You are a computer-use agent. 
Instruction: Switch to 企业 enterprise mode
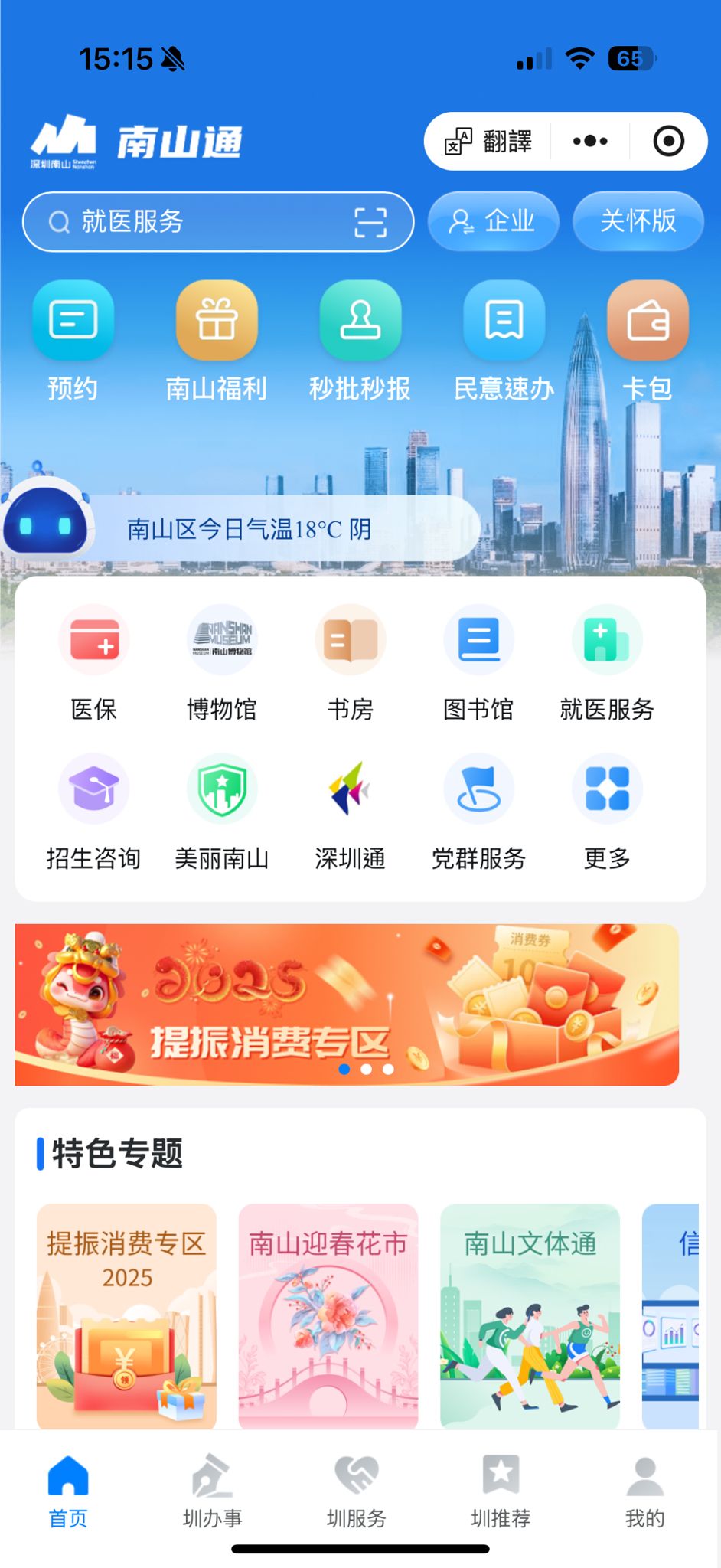(x=493, y=221)
